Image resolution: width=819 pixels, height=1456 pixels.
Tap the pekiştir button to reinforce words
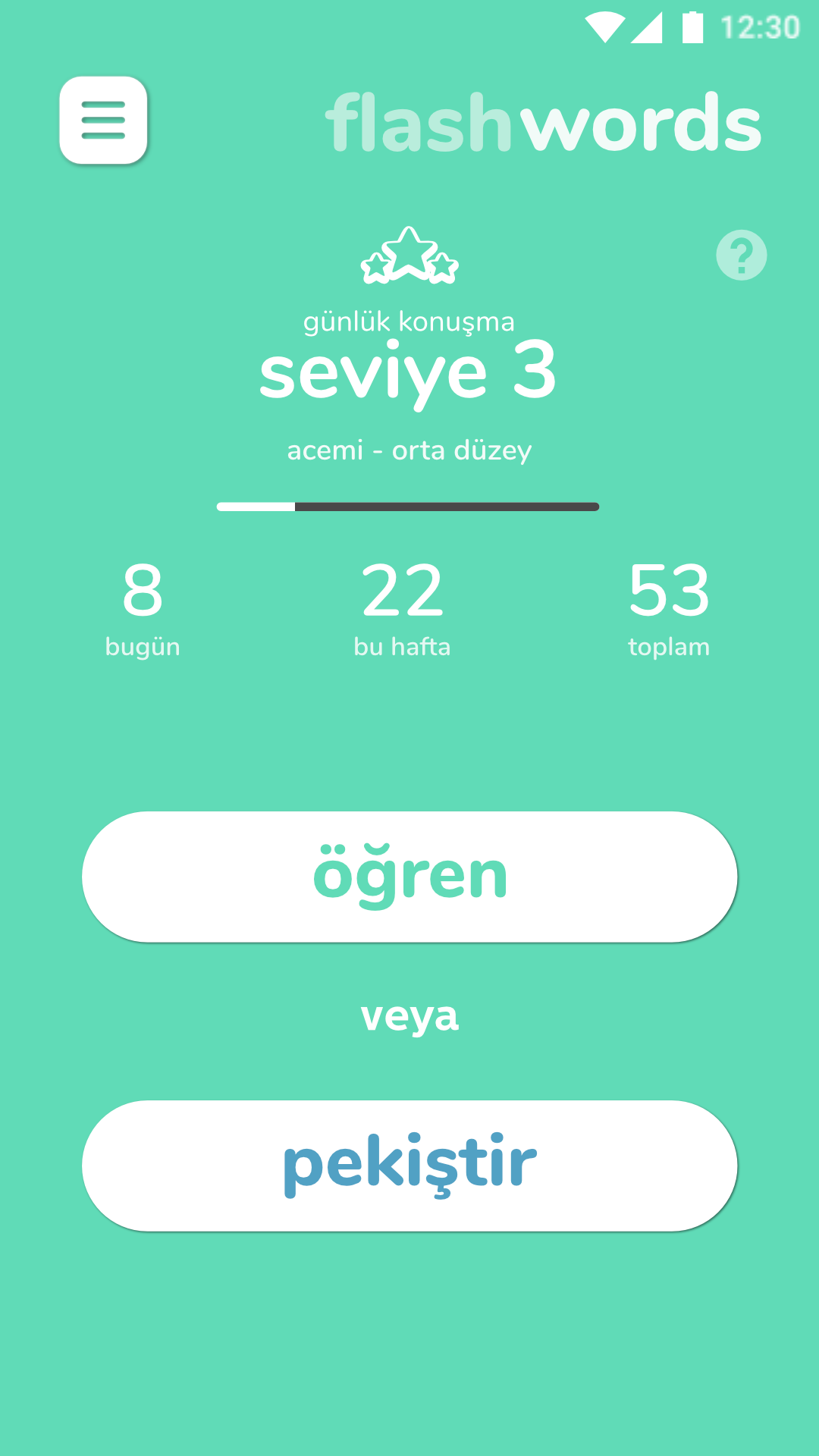(x=409, y=1166)
